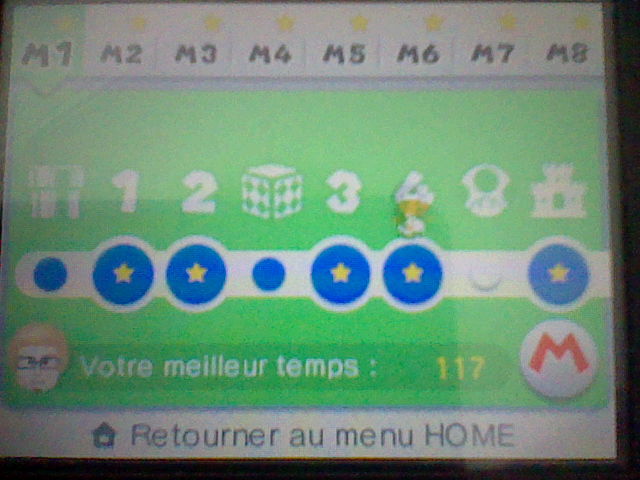Image resolution: width=640 pixels, height=480 pixels.
Task: Go to the M6 world tab
Action: [x=418, y=55]
